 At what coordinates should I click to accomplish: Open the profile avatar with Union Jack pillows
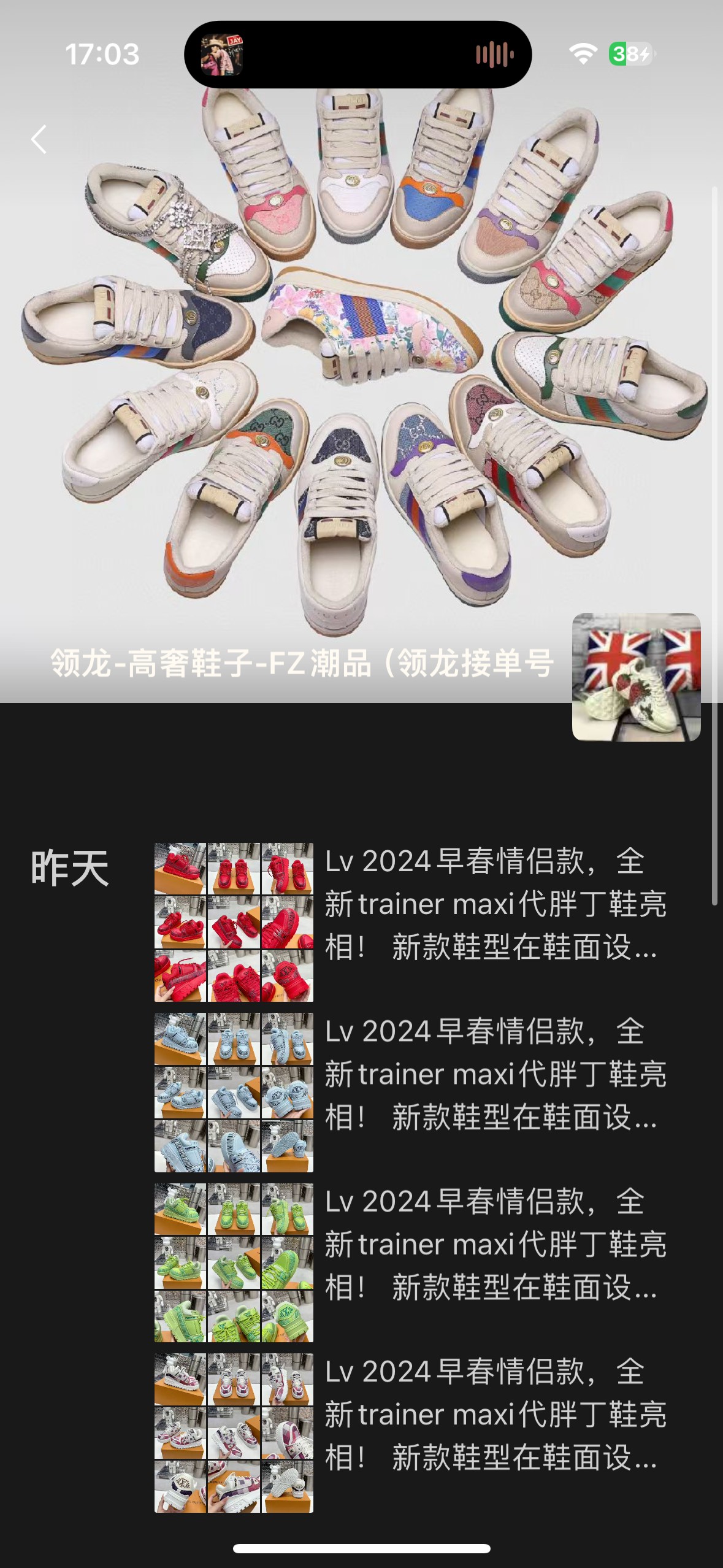tap(636, 677)
